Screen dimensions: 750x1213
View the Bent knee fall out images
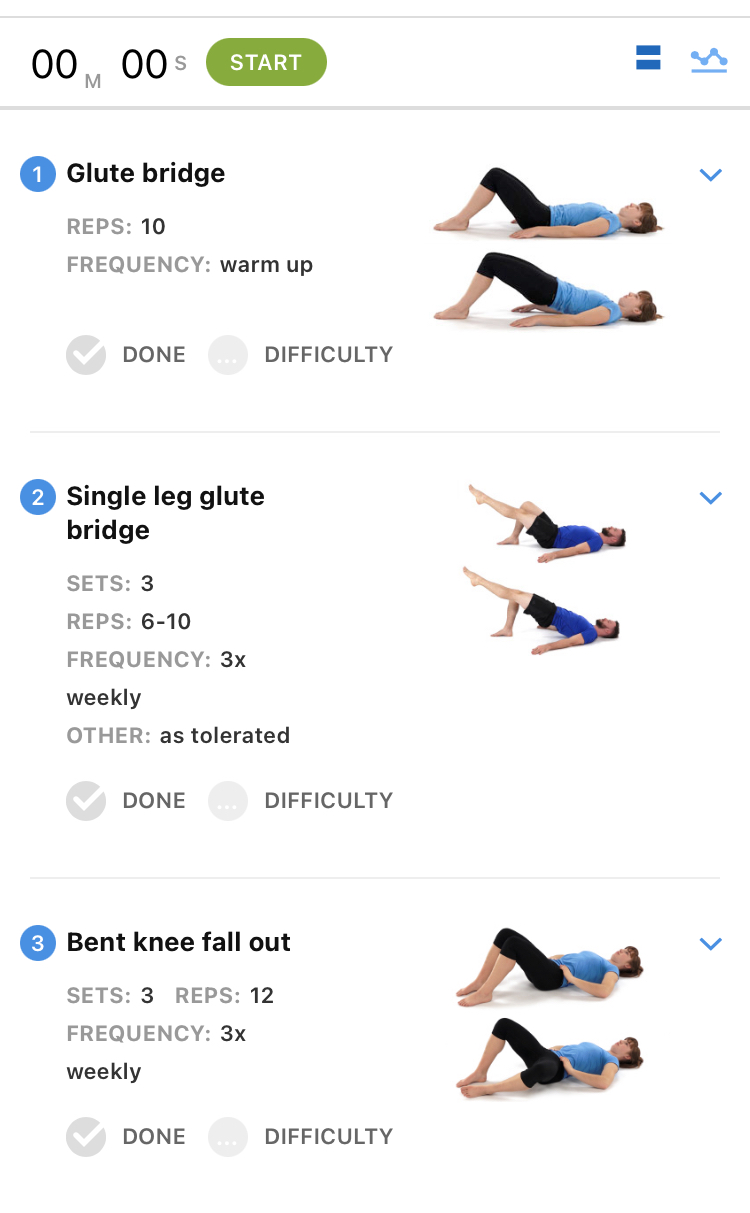click(549, 1014)
